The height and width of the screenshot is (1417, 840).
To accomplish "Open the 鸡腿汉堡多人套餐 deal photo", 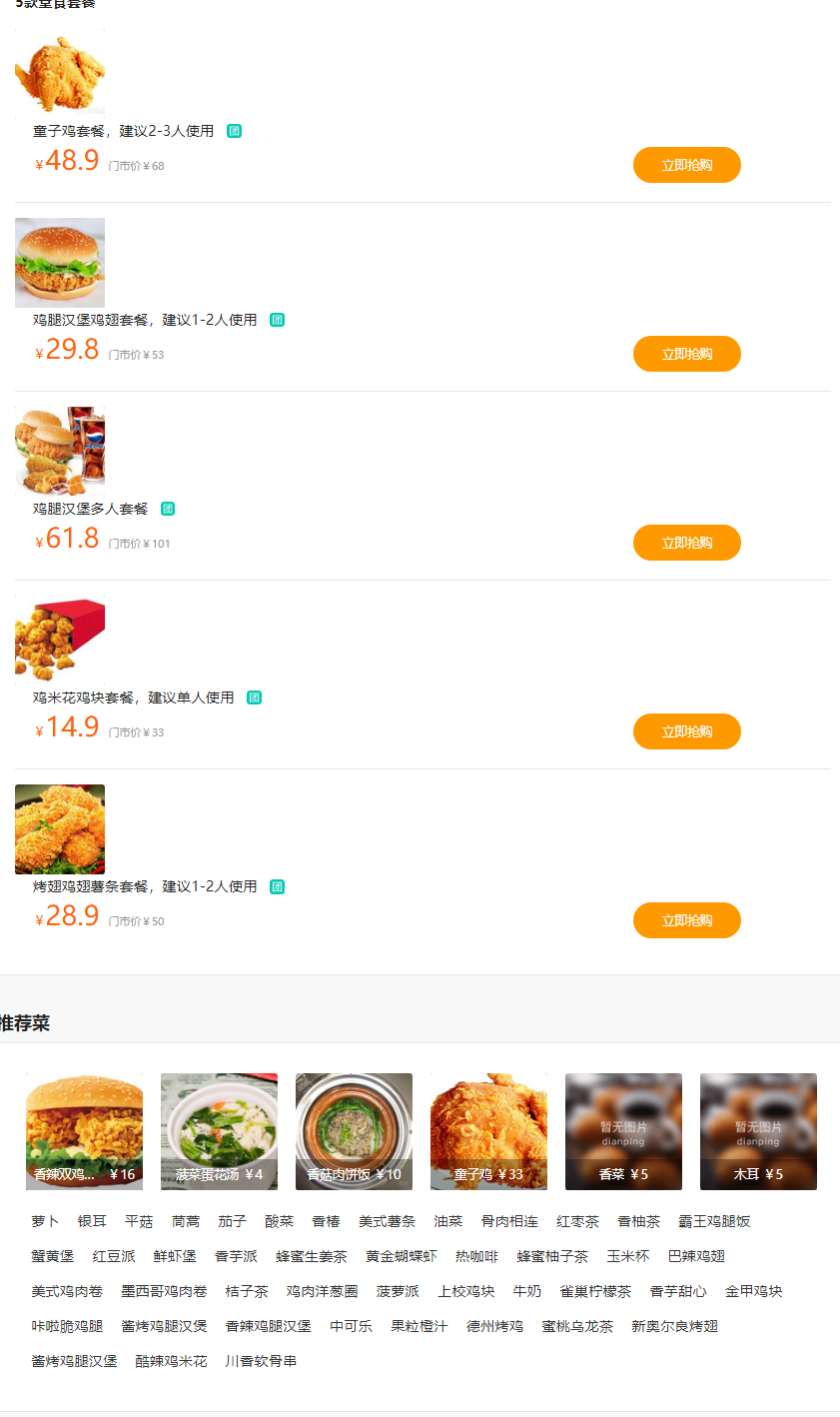I will coord(60,451).
